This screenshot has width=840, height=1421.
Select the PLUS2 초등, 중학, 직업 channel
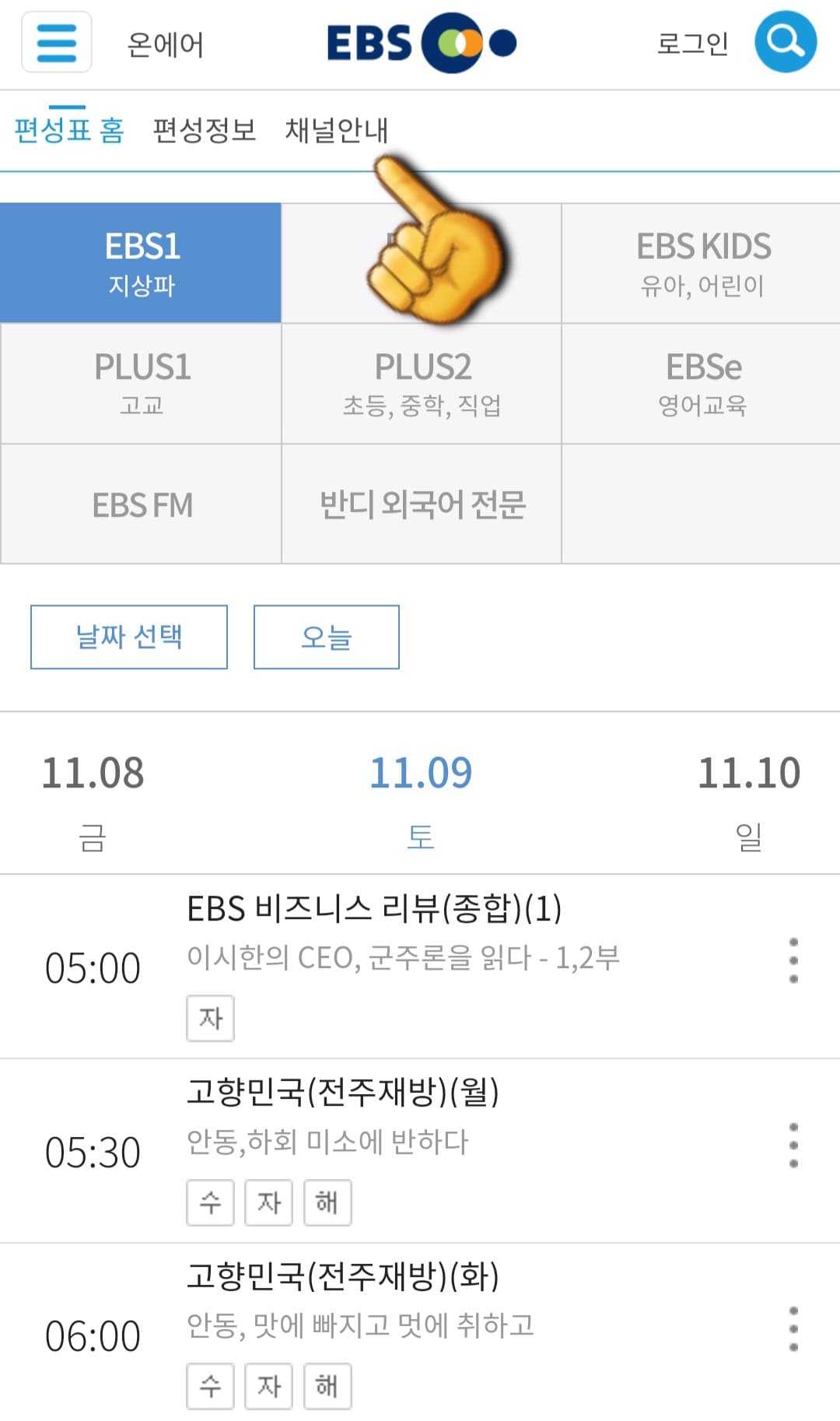click(x=421, y=383)
